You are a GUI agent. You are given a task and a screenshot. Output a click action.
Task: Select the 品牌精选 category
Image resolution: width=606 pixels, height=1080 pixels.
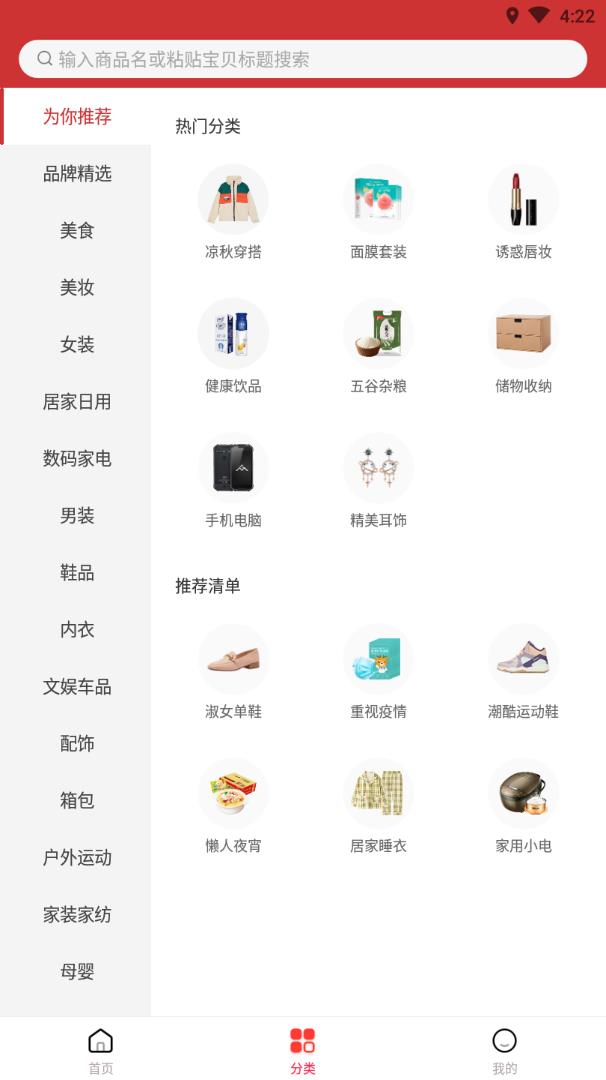(77, 174)
